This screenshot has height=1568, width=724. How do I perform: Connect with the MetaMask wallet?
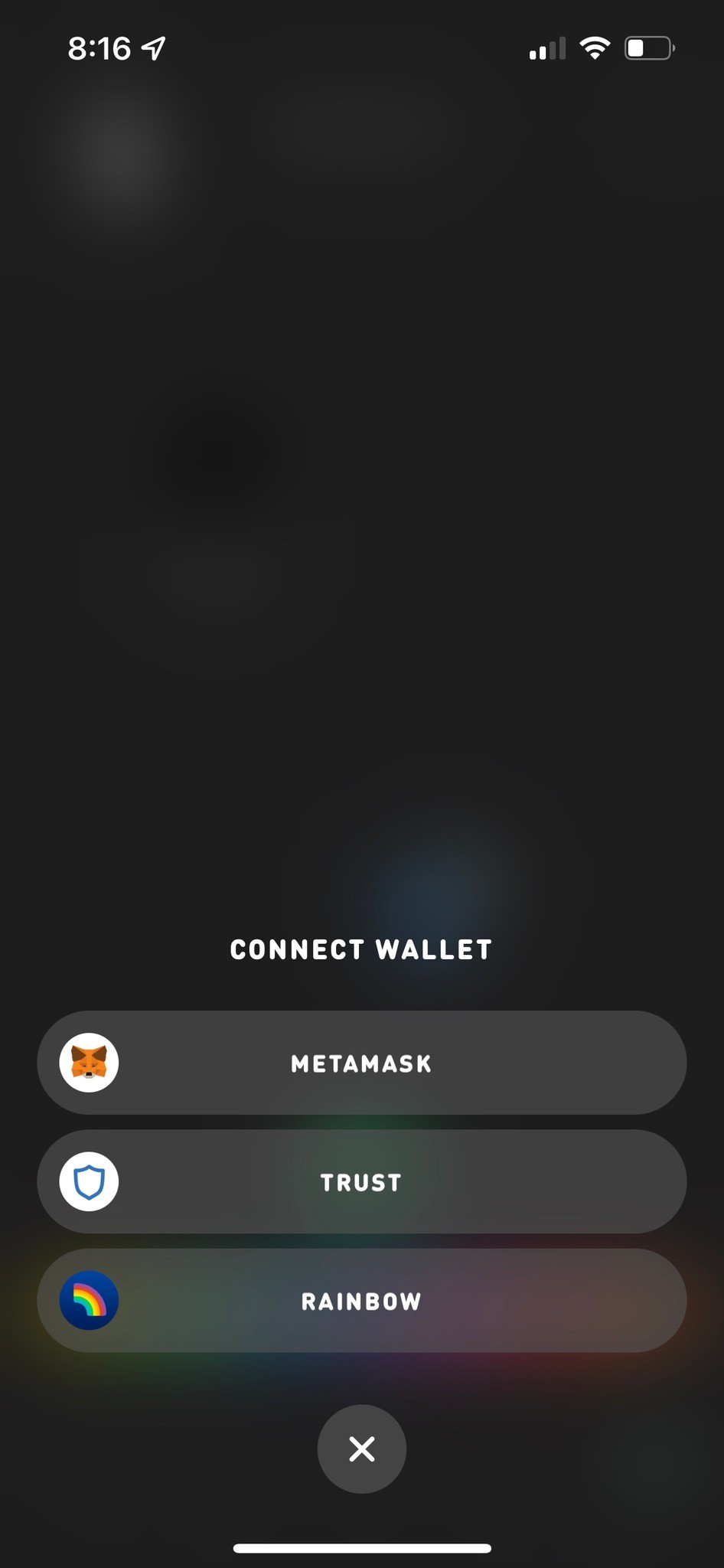(361, 1063)
